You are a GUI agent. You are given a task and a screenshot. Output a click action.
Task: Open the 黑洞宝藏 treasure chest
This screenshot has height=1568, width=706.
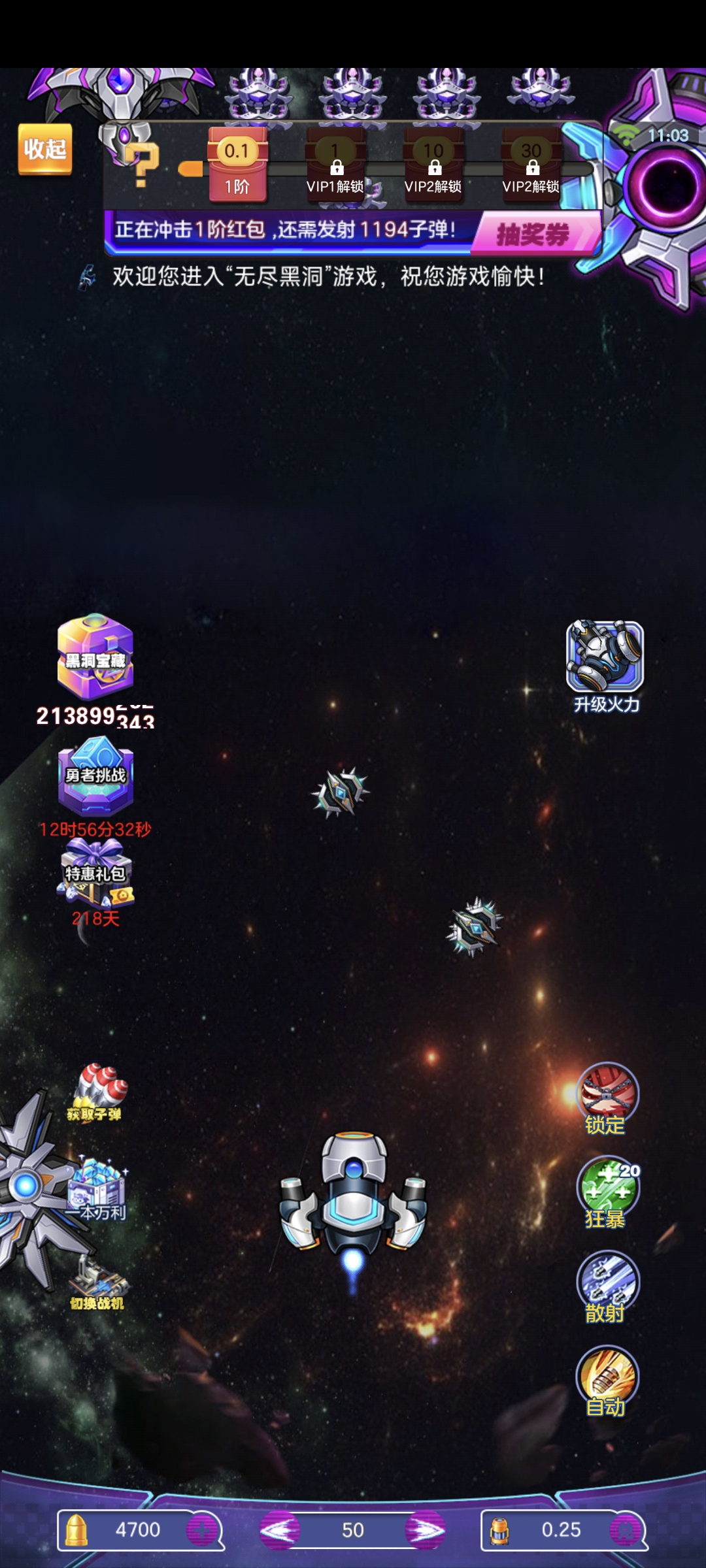pyautogui.click(x=95, y=657)
